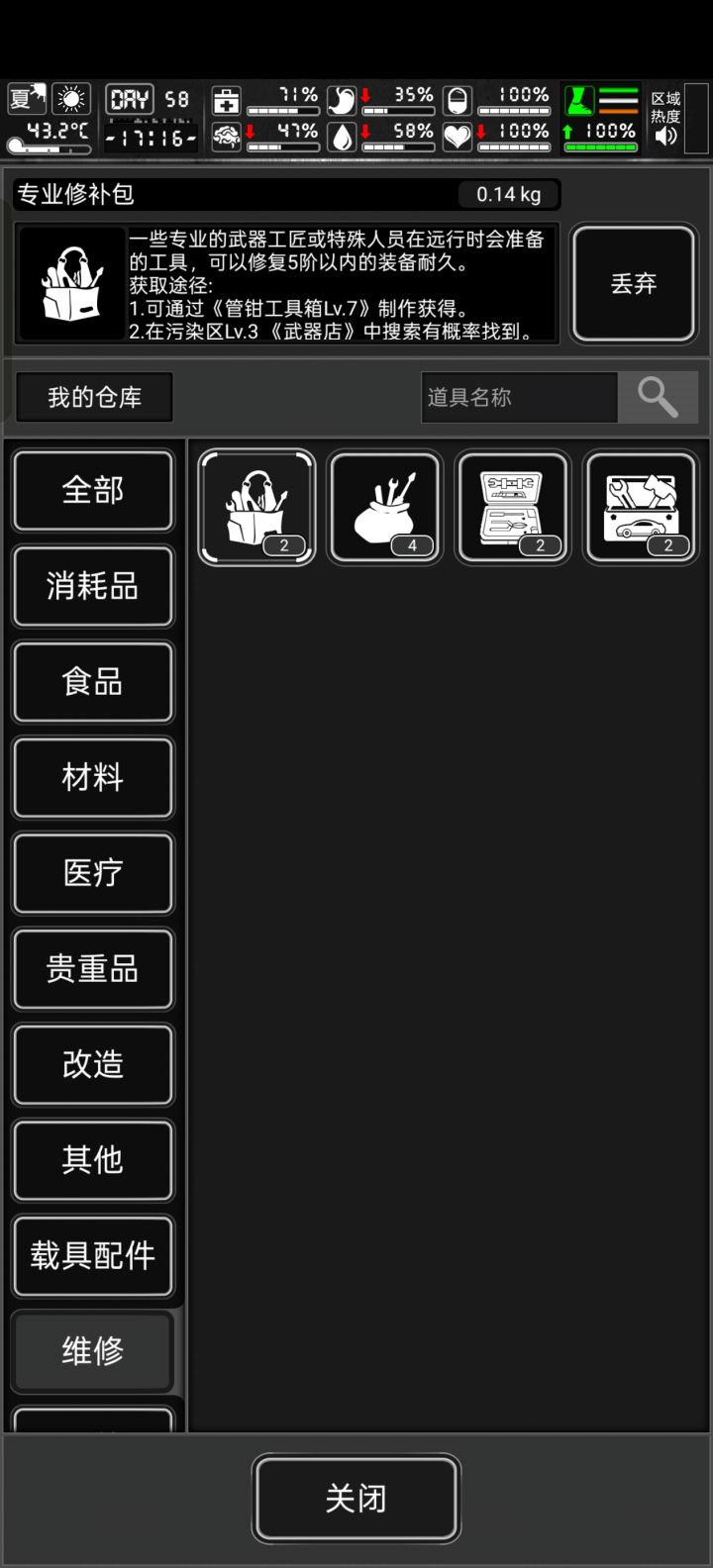
Task: Open the car repair kit item
Action: 640,507
